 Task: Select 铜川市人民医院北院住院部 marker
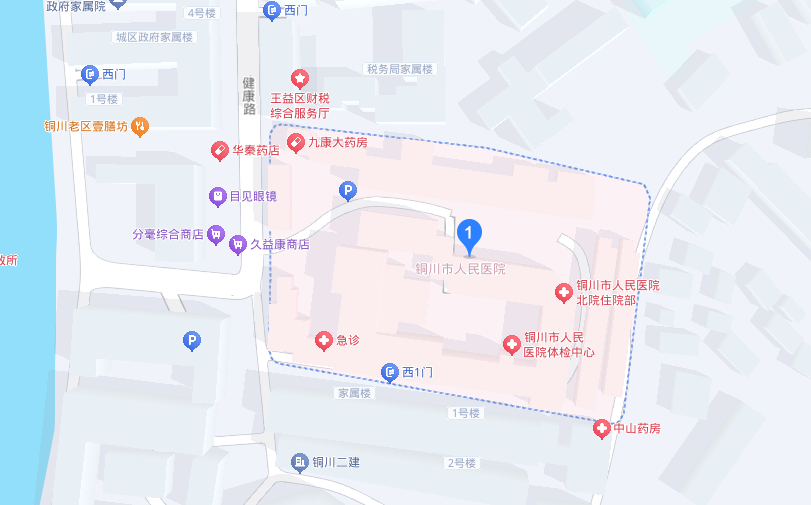(x=564, y=293)
